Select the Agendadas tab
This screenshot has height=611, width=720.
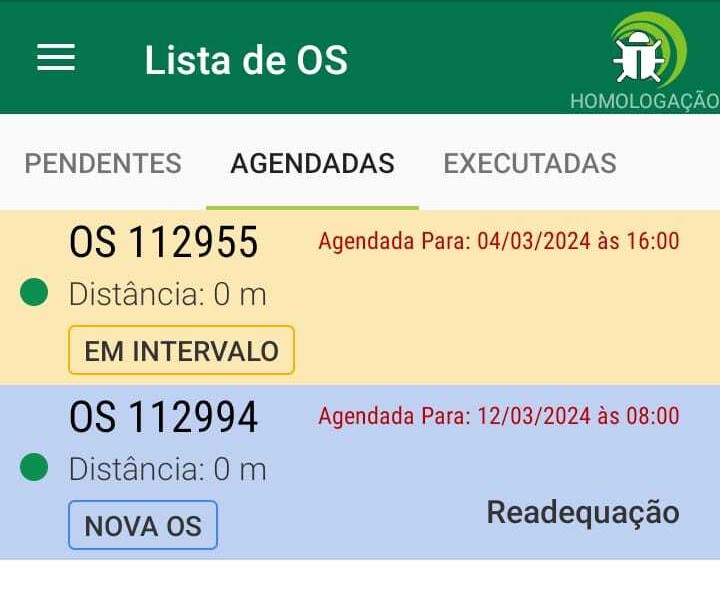312,163
